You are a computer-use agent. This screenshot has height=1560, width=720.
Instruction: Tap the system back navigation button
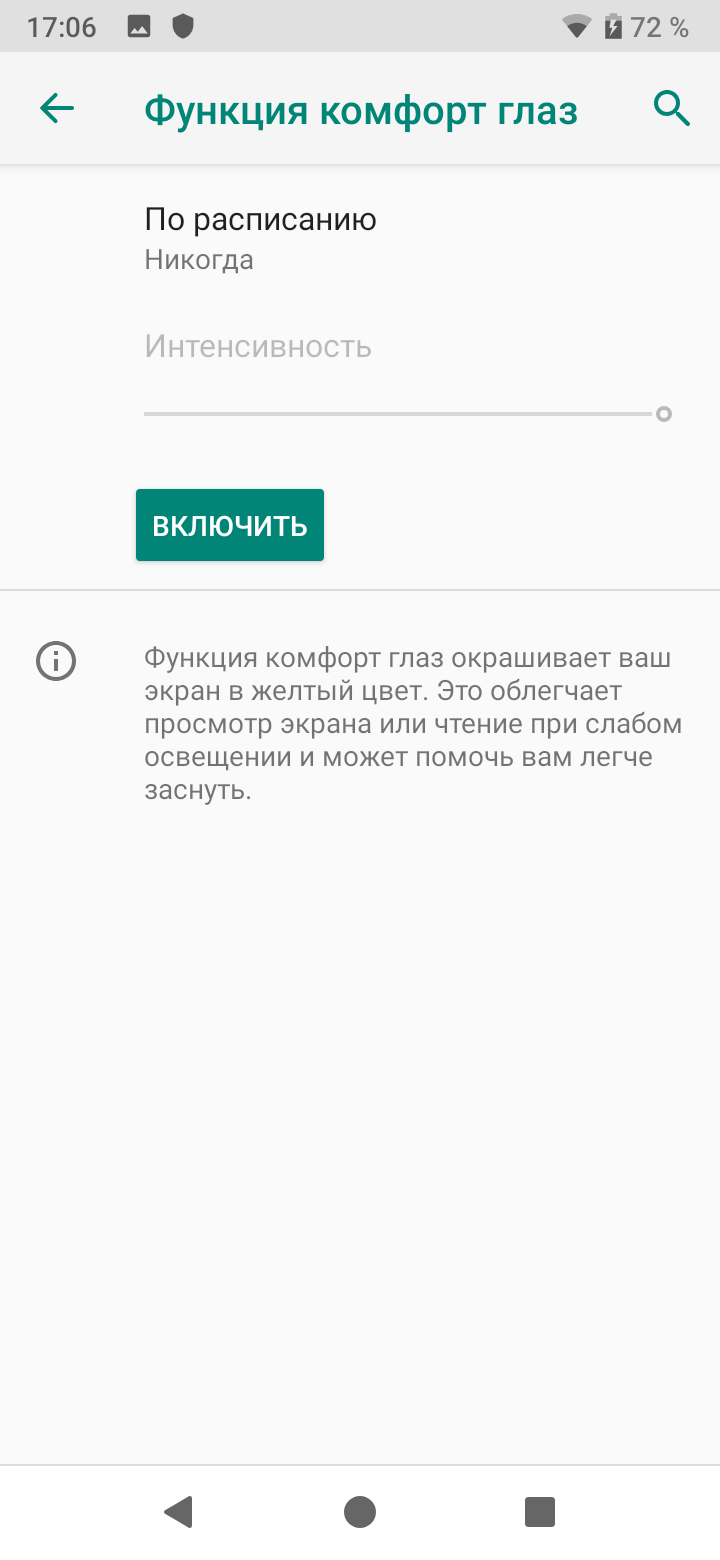coord(179,1511)
